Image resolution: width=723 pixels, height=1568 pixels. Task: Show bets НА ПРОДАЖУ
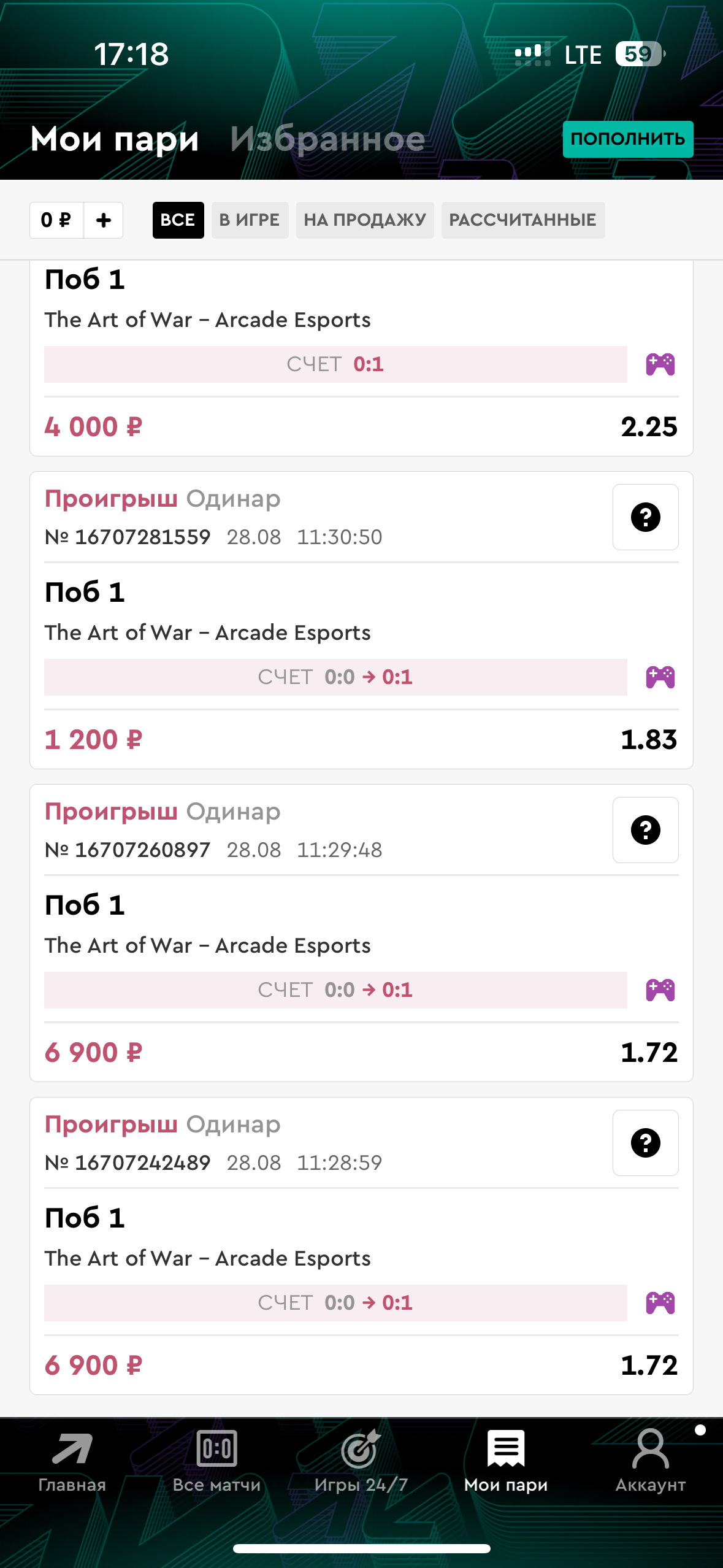pos(365,220)
